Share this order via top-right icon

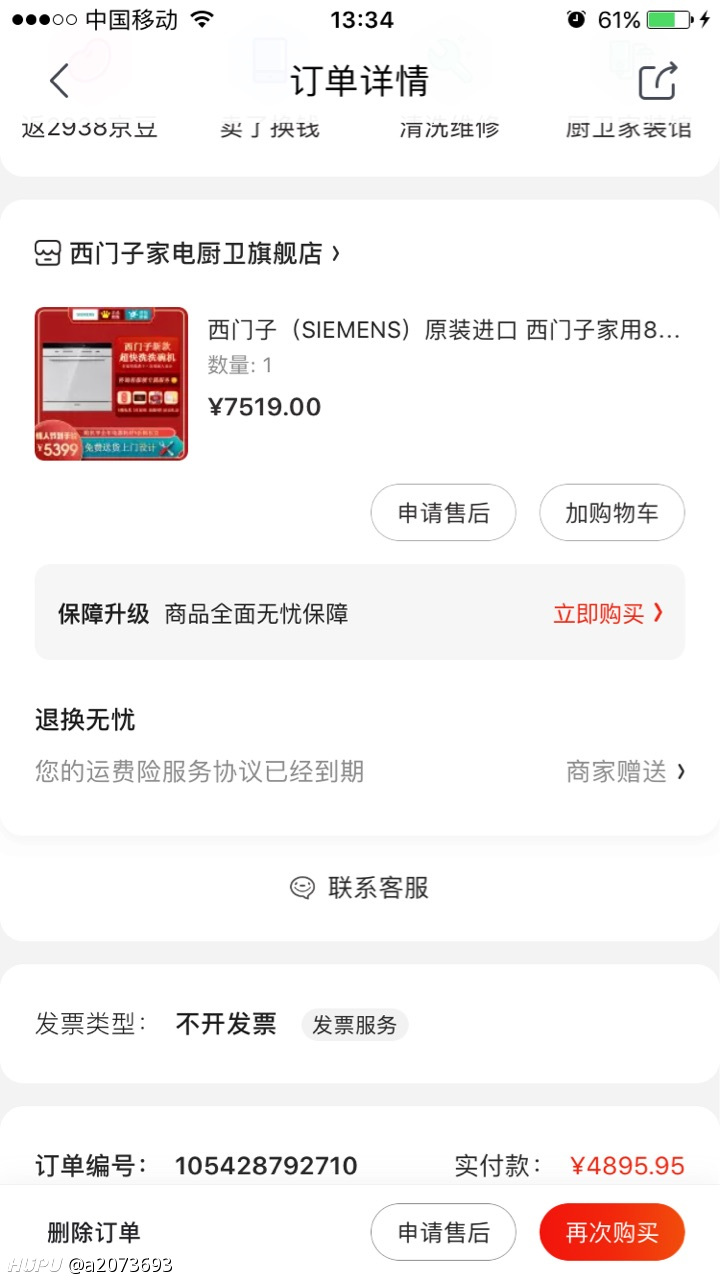[658, 81]
